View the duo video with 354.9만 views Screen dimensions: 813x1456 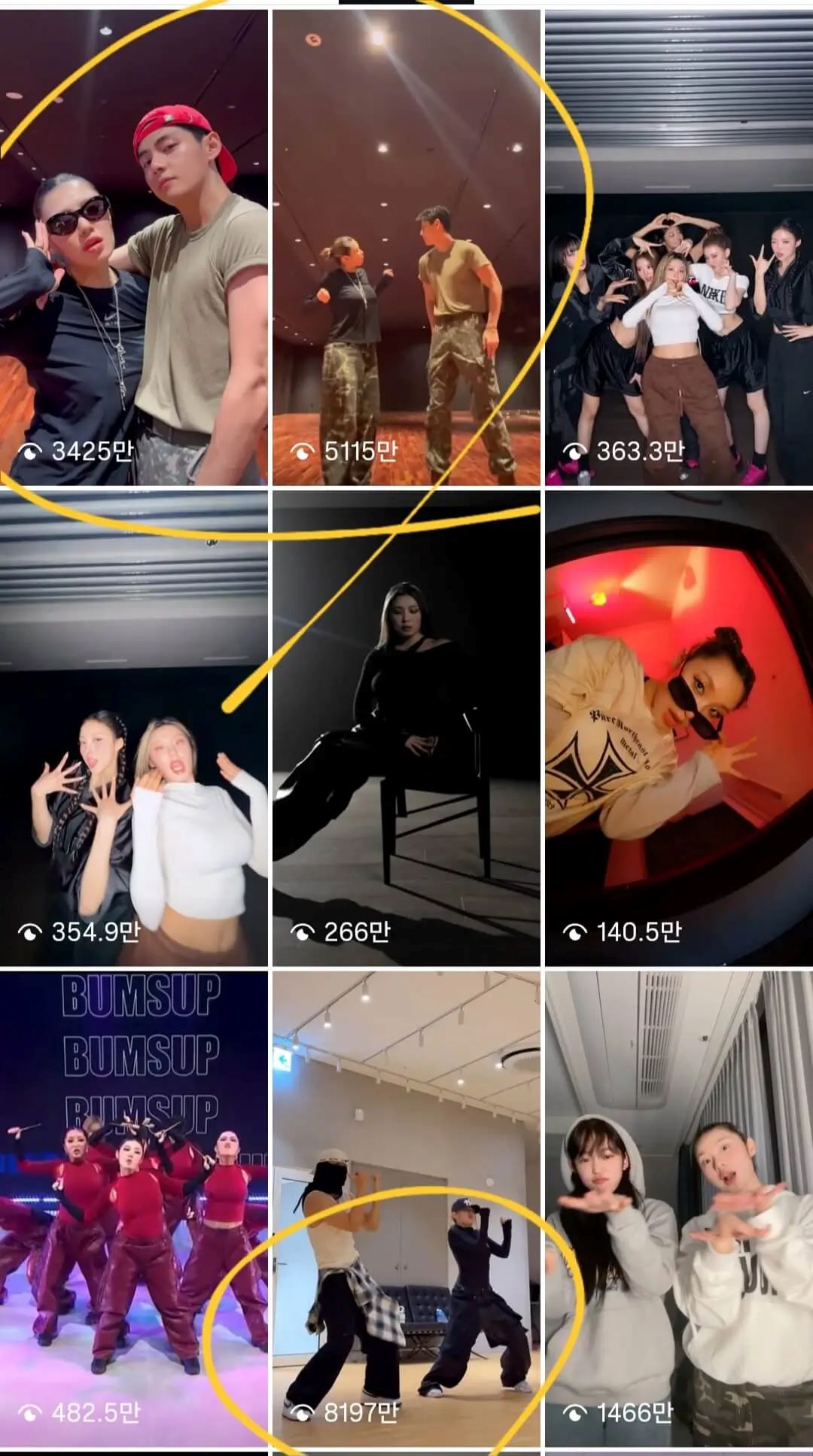coord(134,728)
